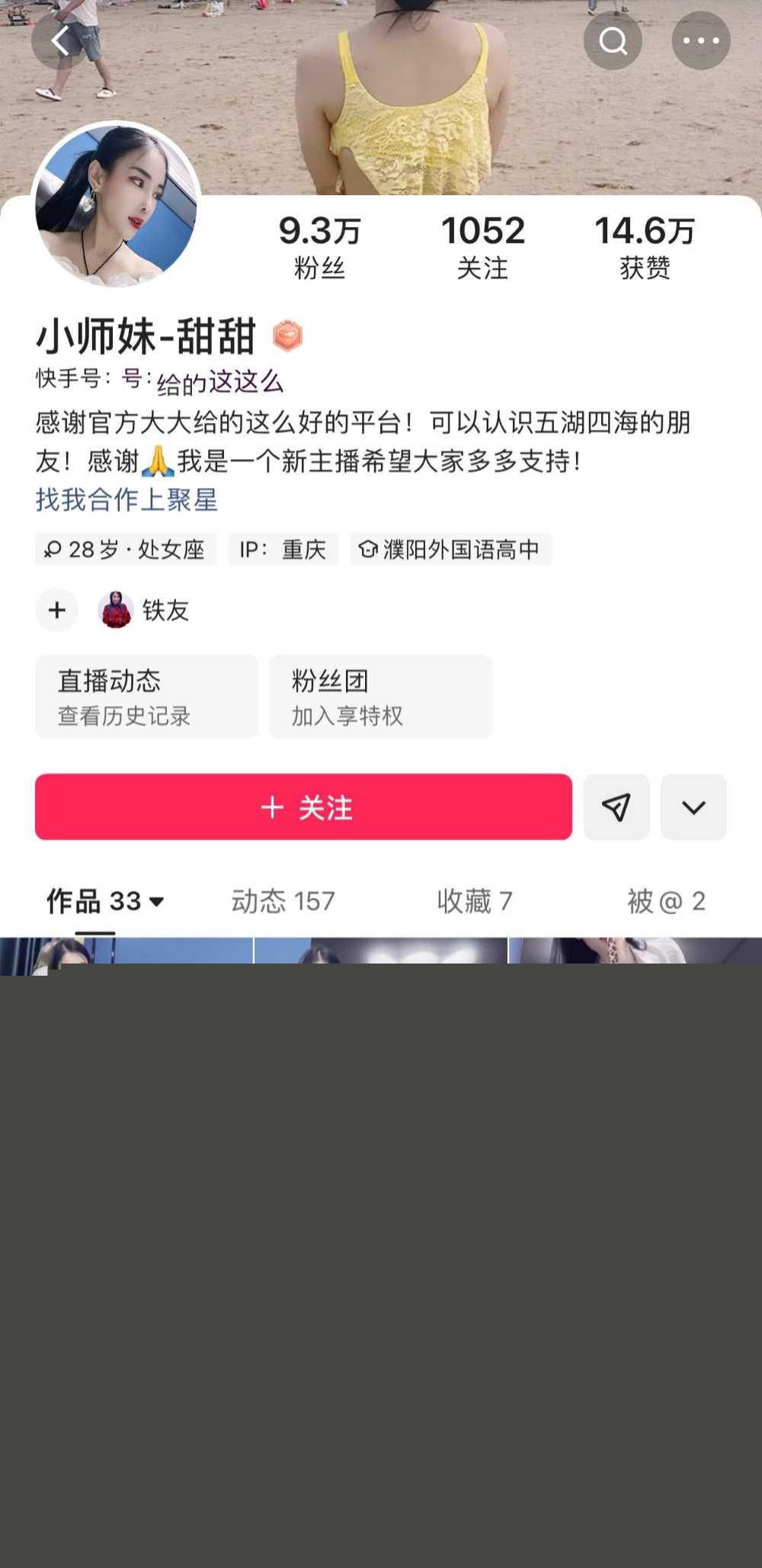The image size is (762, 1568).
Task: Go back using the top-left arrow
Action: click(59, 41)
